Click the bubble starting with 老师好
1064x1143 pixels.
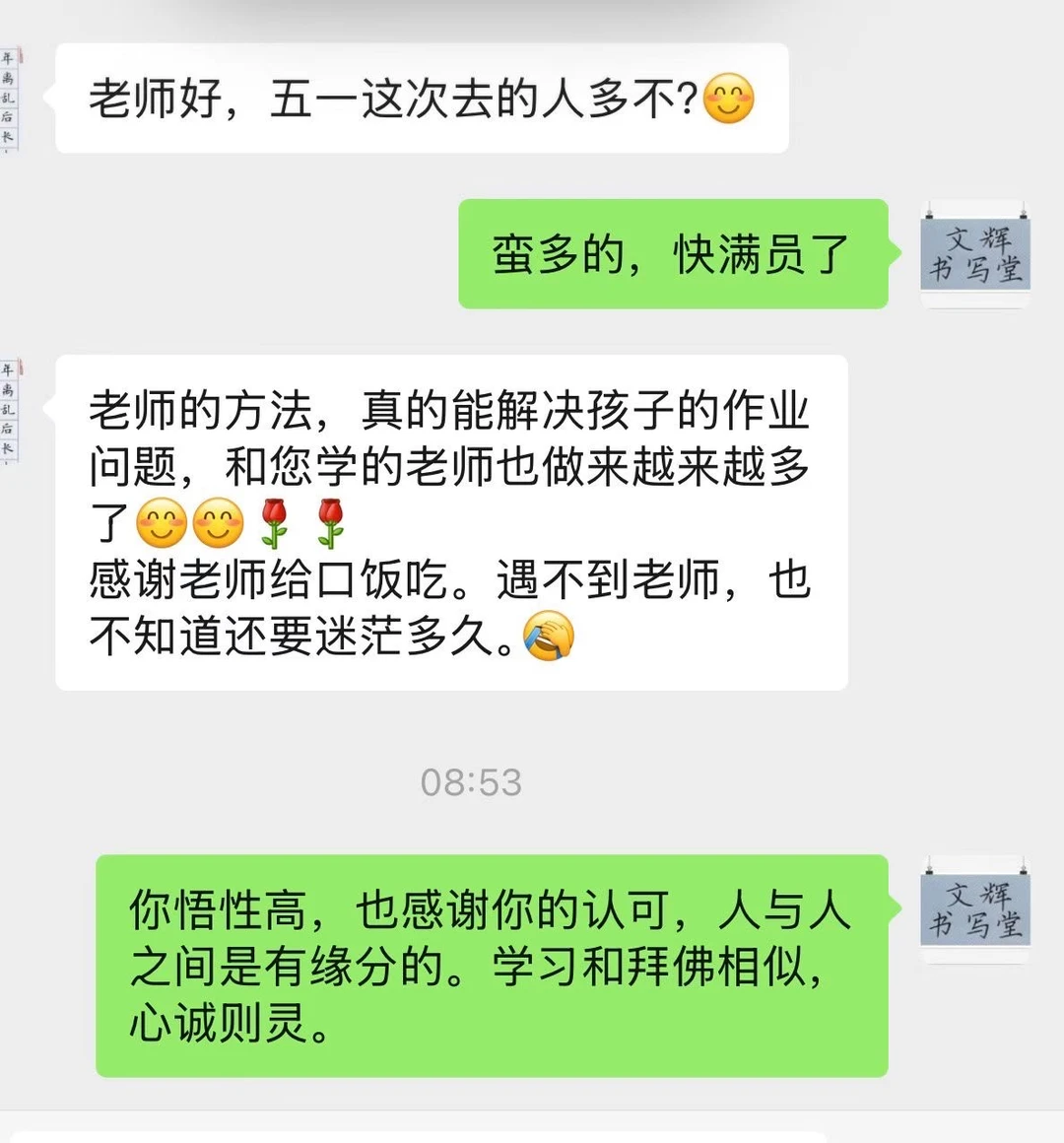tap(424, 98)
